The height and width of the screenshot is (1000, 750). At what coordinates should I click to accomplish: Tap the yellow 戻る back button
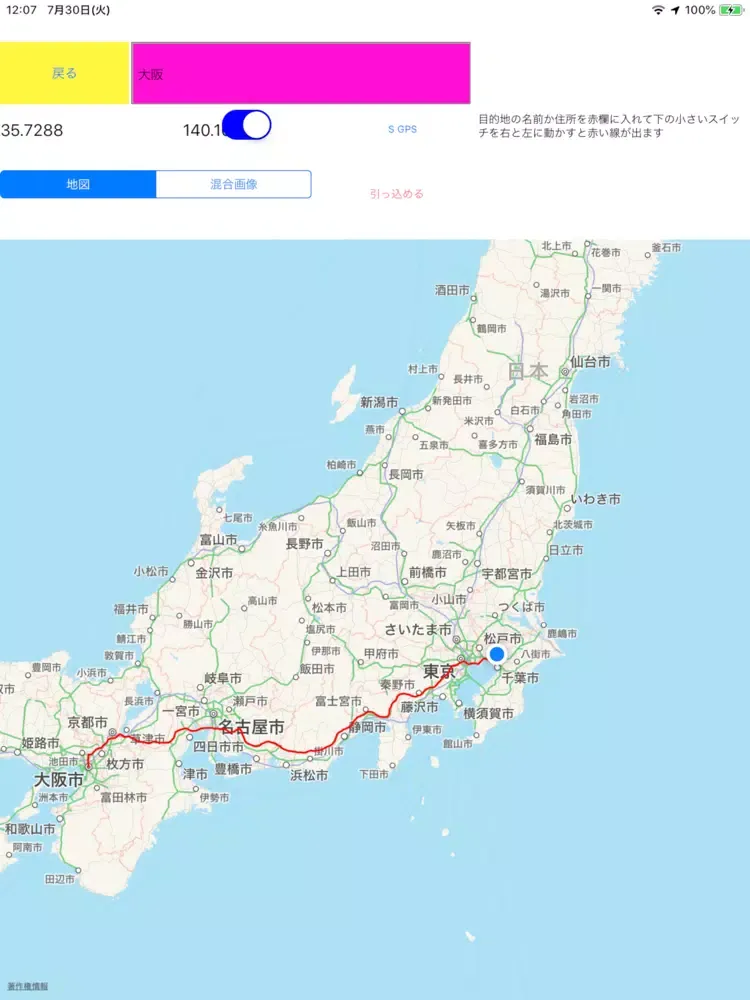(x=64, y=73)
